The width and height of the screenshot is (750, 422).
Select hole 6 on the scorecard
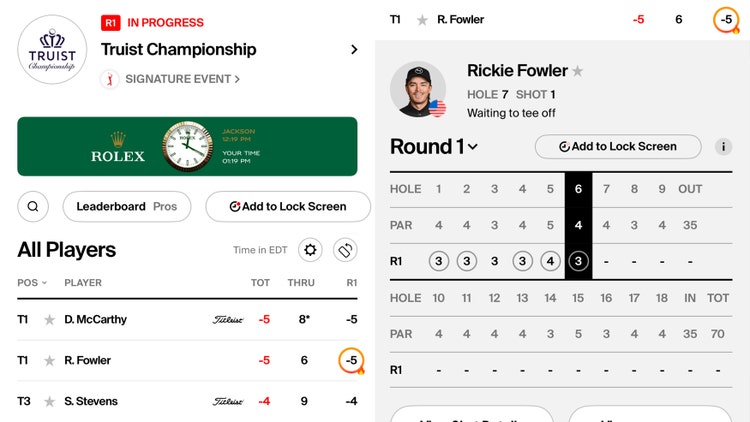click(578, 189)
